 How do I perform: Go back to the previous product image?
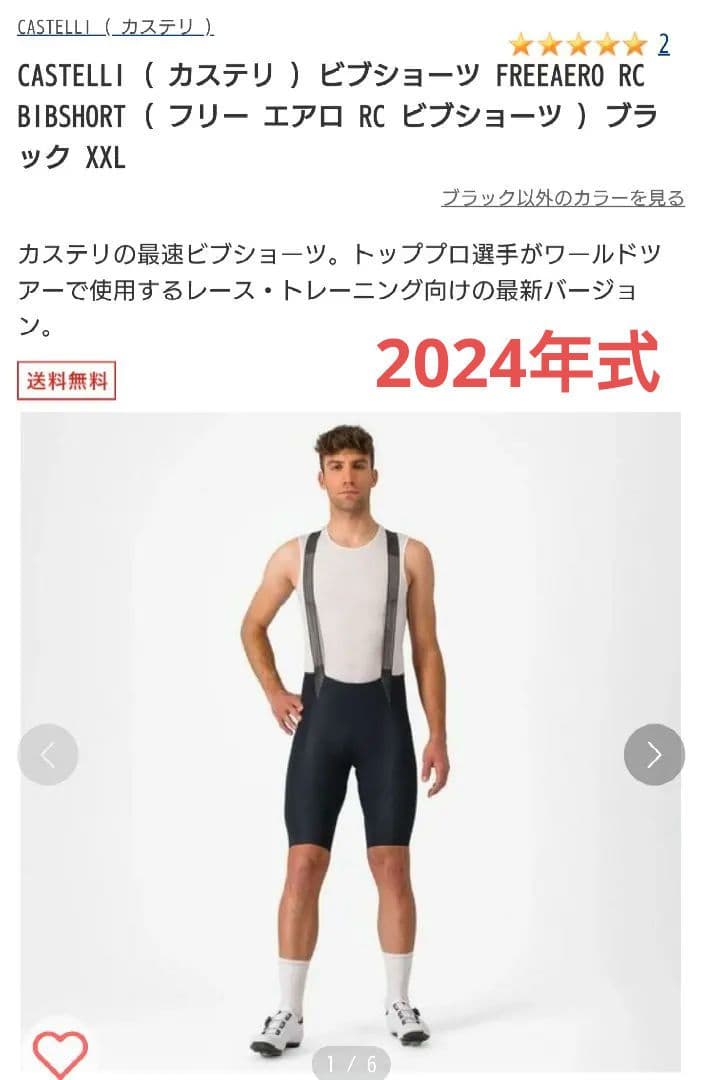coord(48,755)
